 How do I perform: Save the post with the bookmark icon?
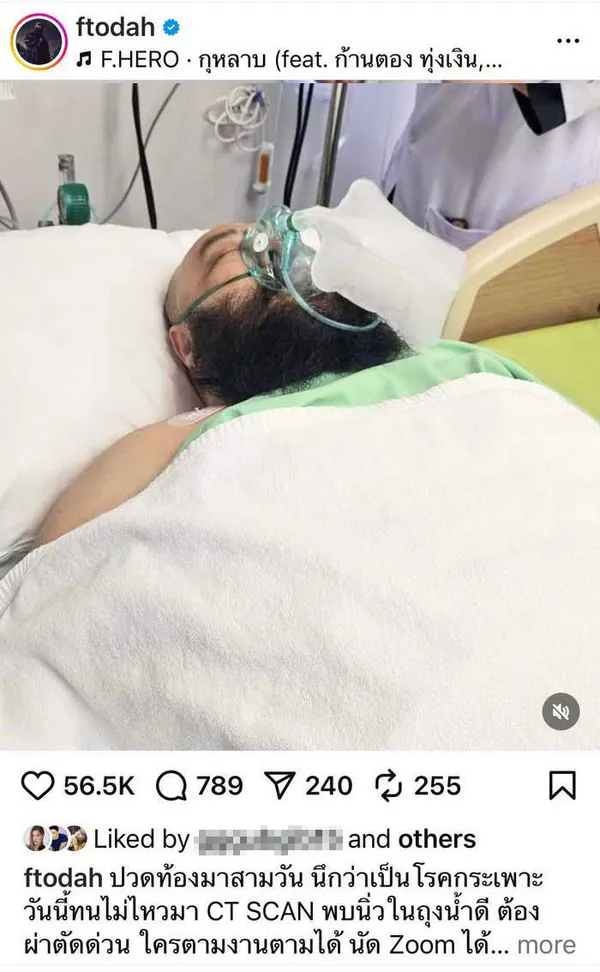(x=563, y=785)
